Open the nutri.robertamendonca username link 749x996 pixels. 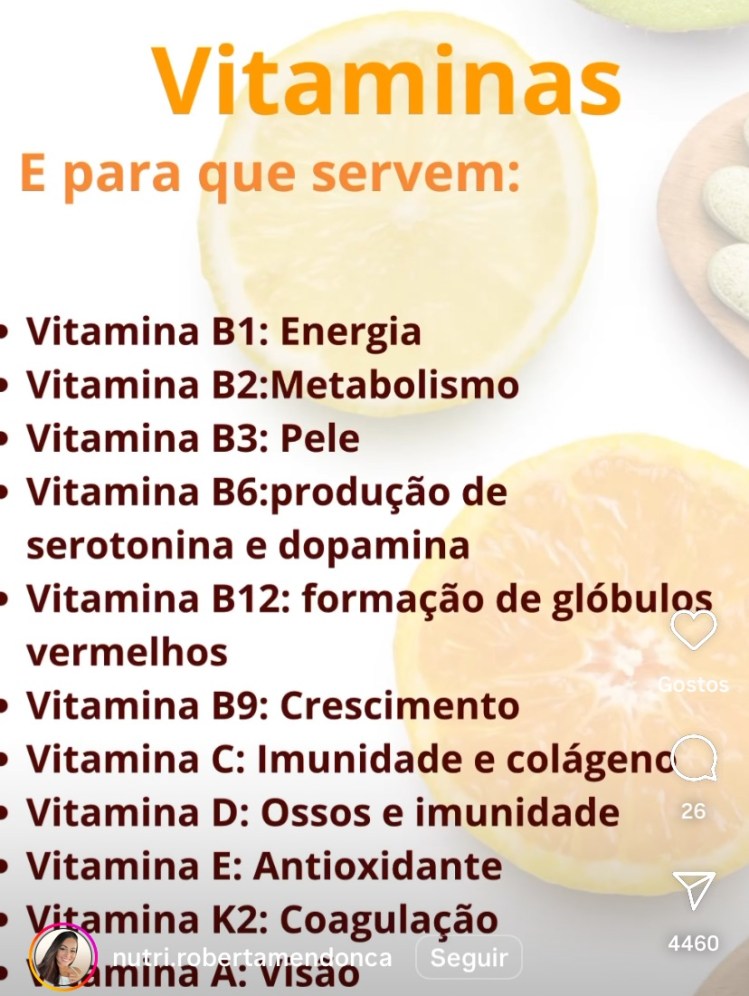point(251,959)
